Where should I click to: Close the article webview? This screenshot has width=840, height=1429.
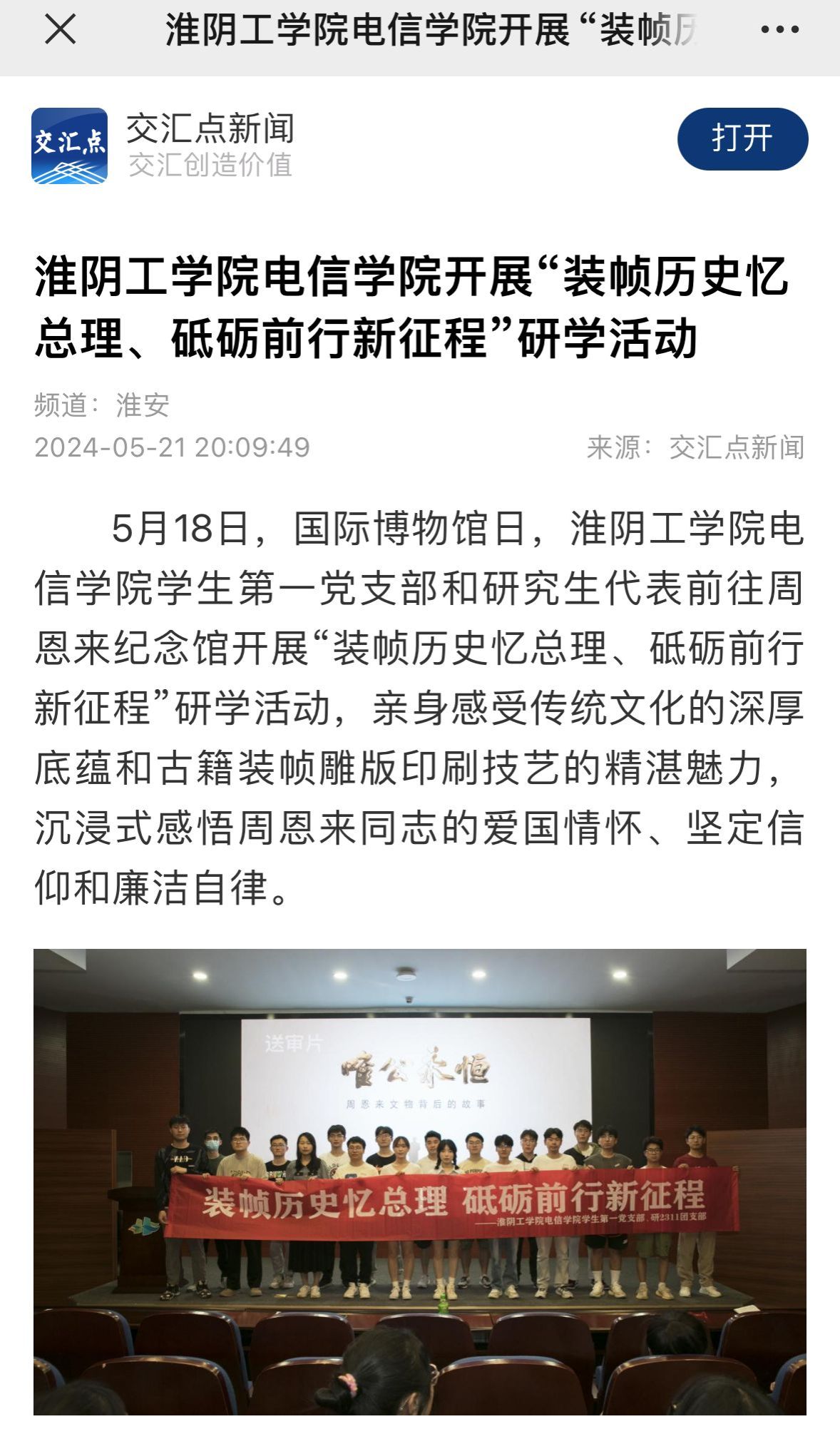pyautogui.click(x=60, y=30)
